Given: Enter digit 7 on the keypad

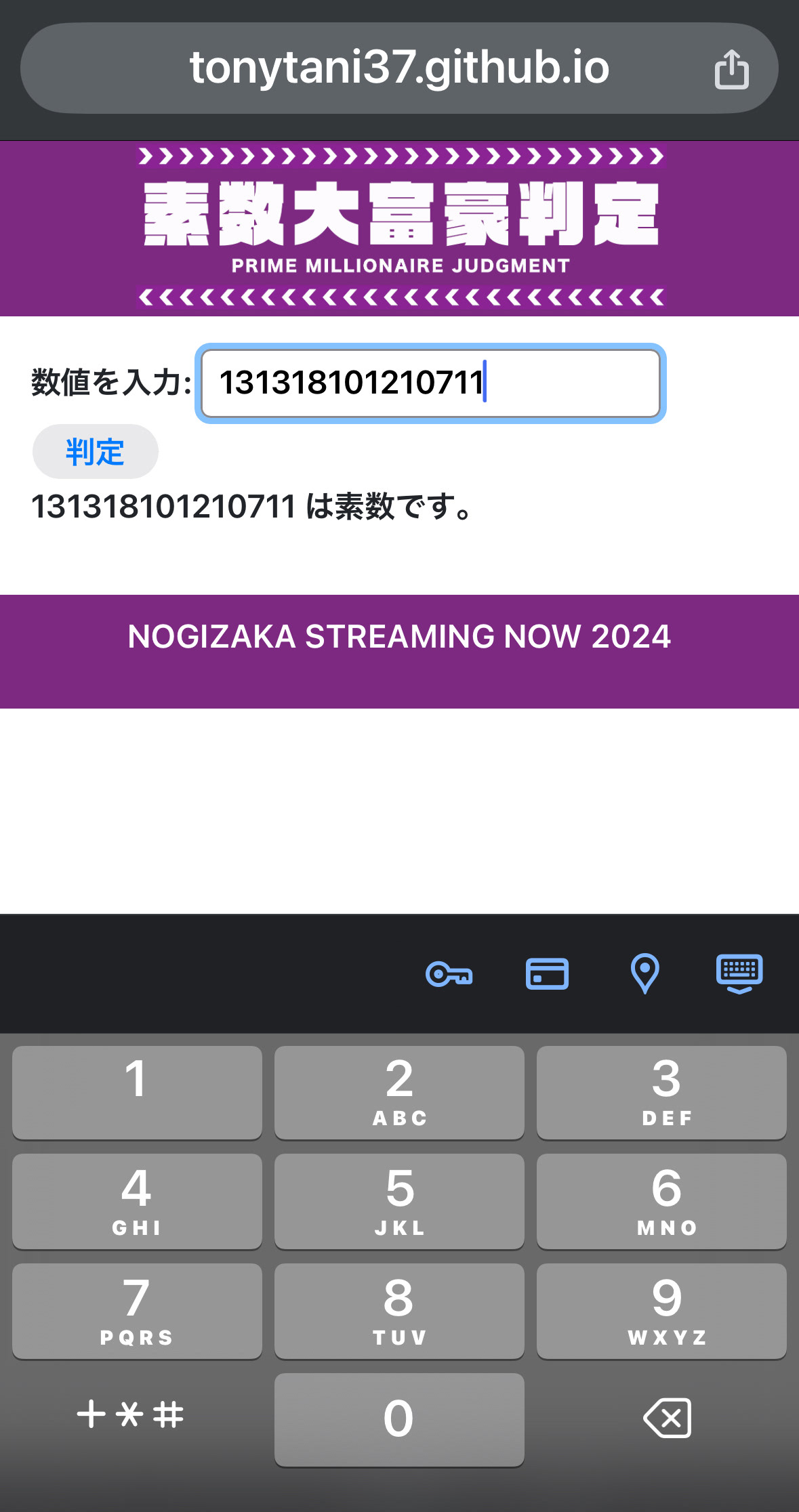Looking at the screenshot, I should click(x=137, y=1311).
